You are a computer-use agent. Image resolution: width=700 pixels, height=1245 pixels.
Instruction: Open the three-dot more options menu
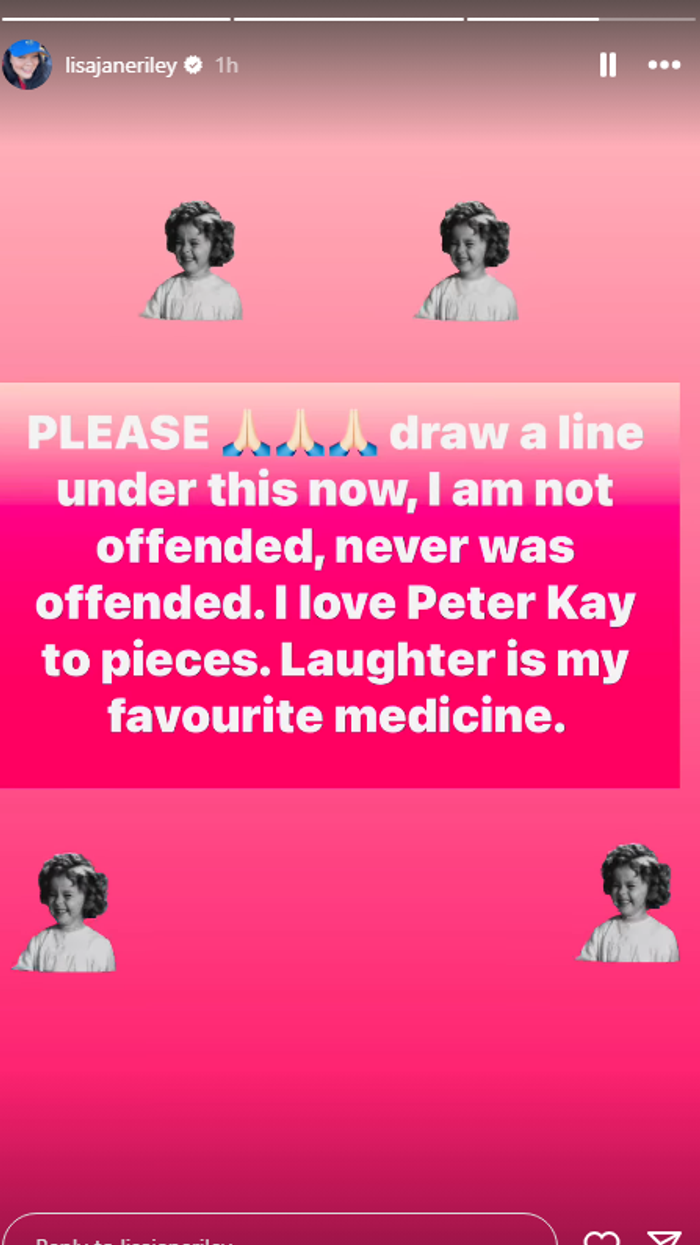click(664, 65)
